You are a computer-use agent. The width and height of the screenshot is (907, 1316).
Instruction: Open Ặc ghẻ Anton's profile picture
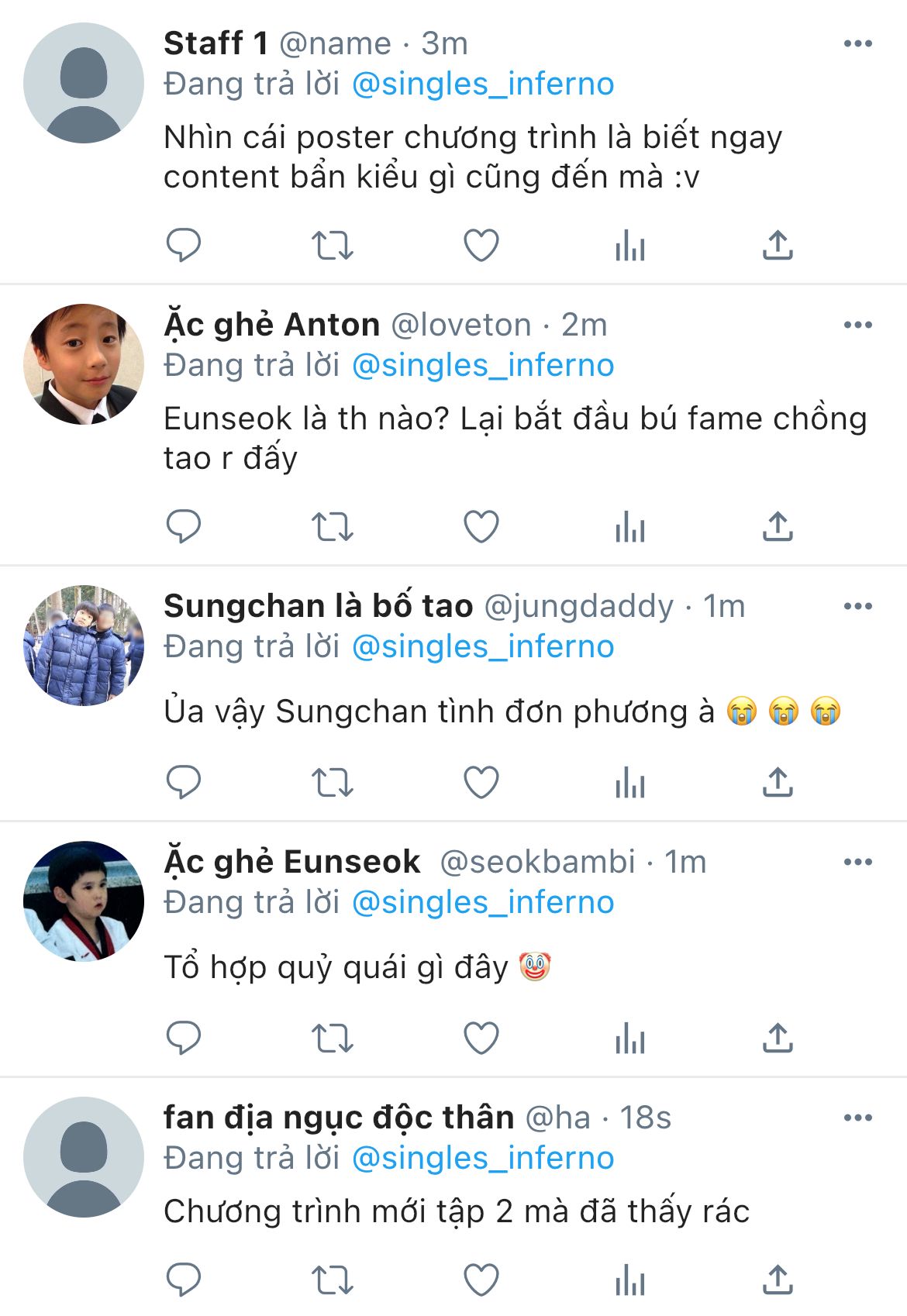point(84,364)
